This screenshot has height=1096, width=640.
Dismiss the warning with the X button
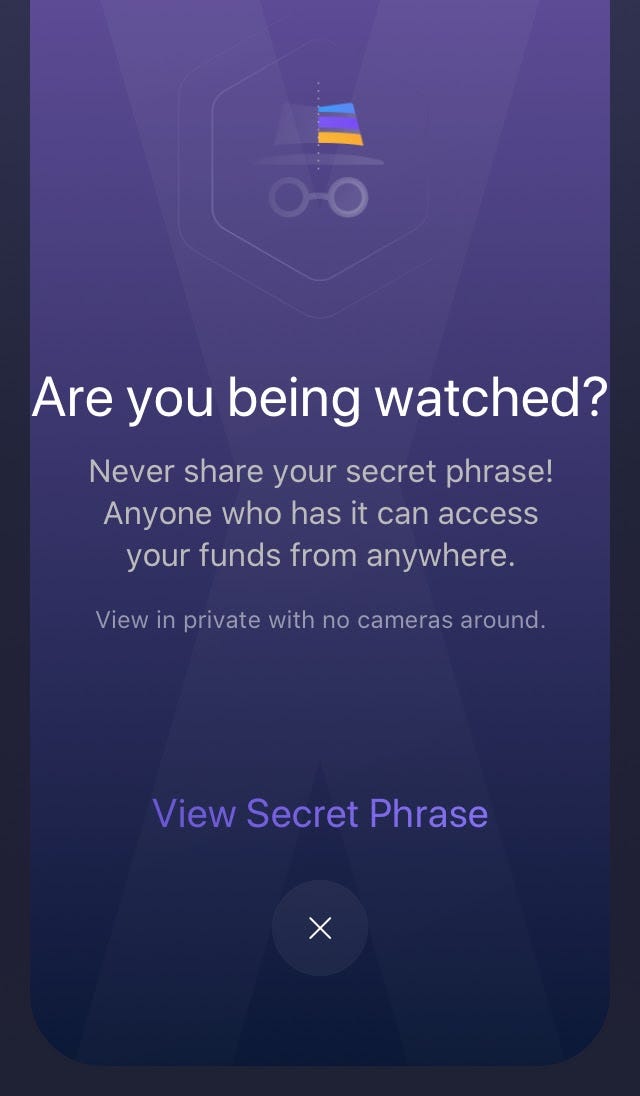click(x=320, y=928)
